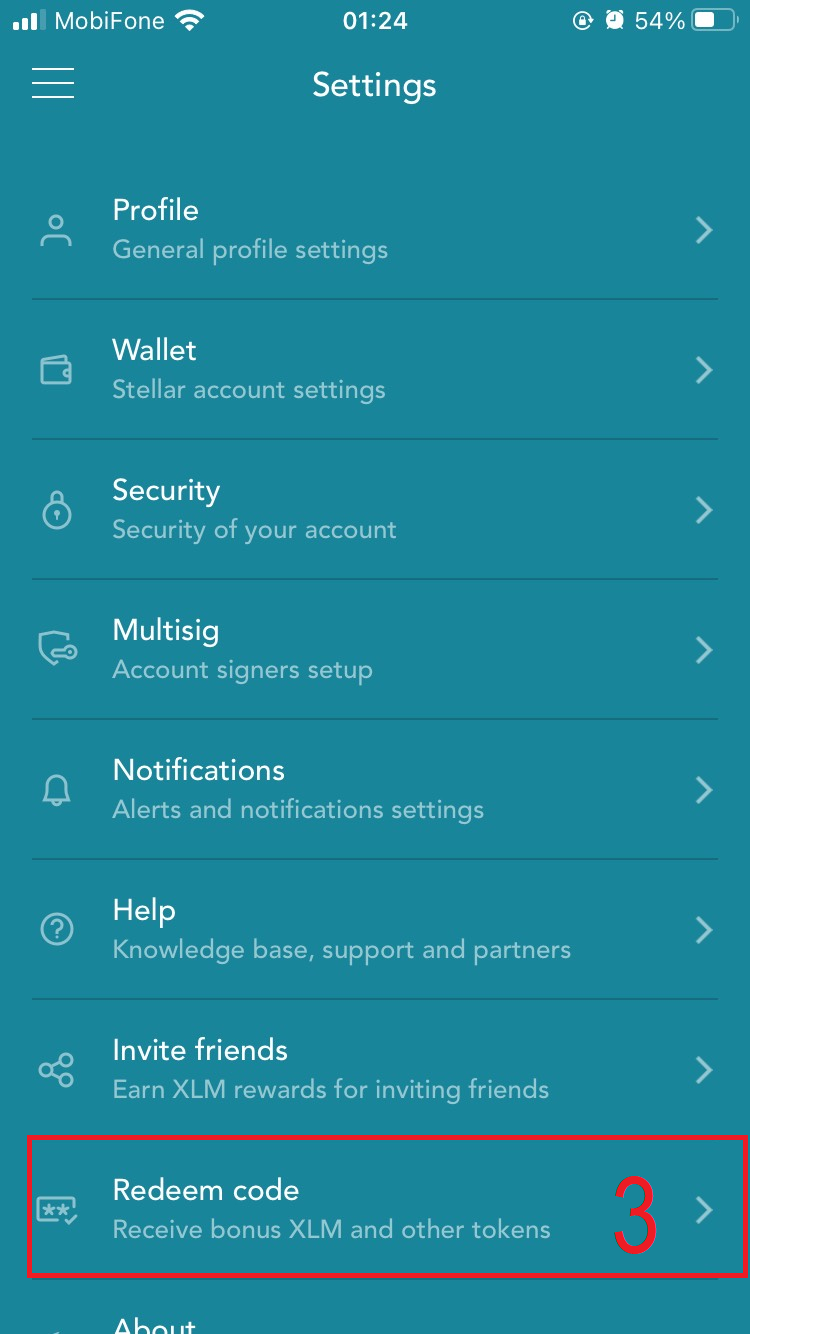Go to Wallet Stellar account settings

coord(374,370)
